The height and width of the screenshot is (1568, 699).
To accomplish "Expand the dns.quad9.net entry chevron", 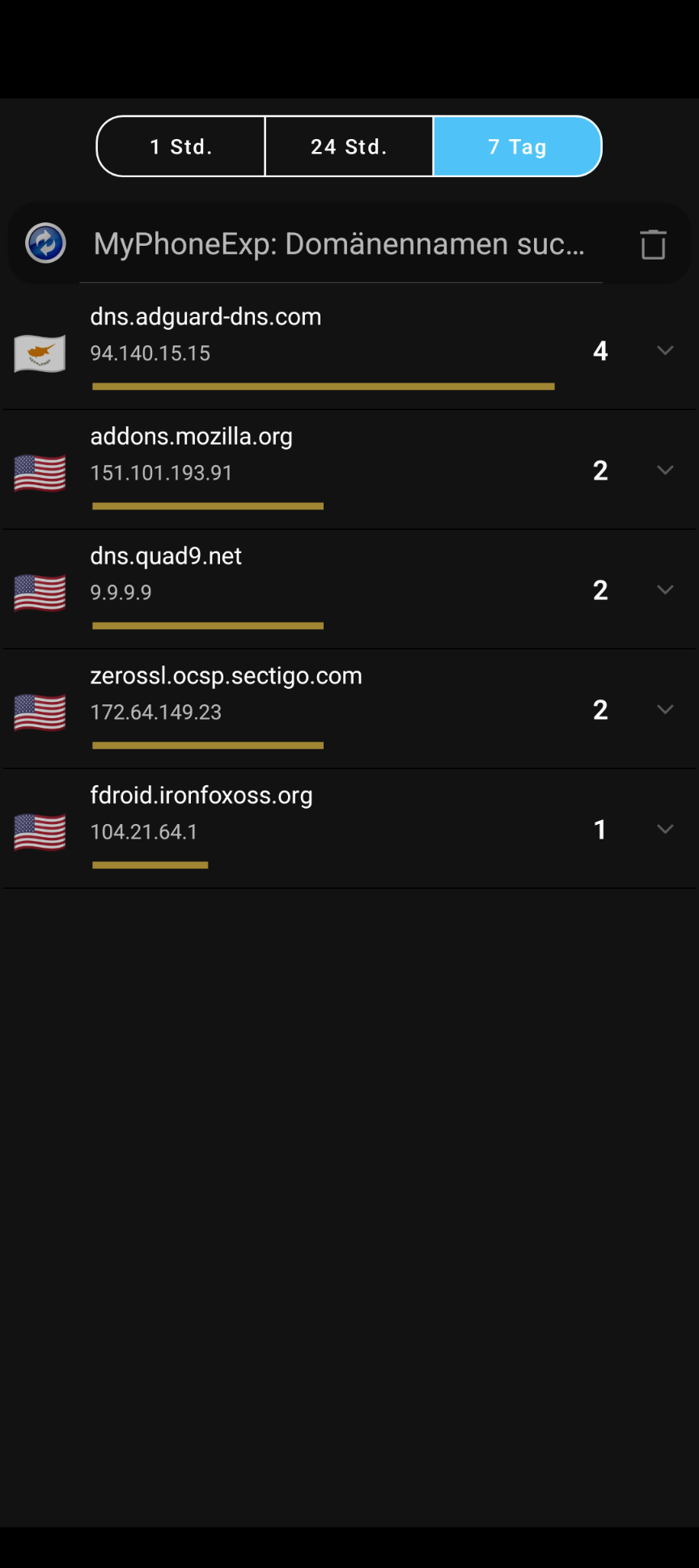I will tap(665, 590).
